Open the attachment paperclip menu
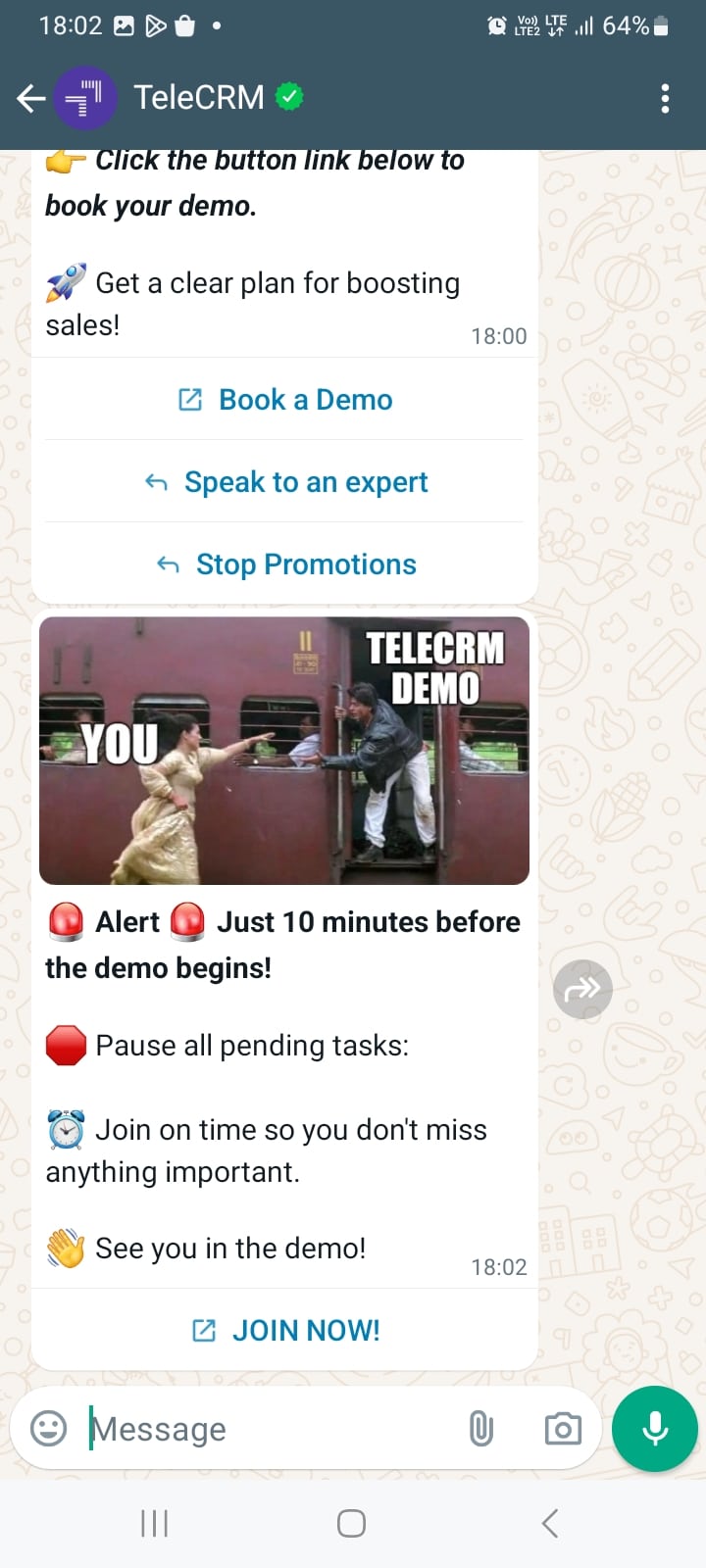 pyautogui.click(x=481, y=1429)
